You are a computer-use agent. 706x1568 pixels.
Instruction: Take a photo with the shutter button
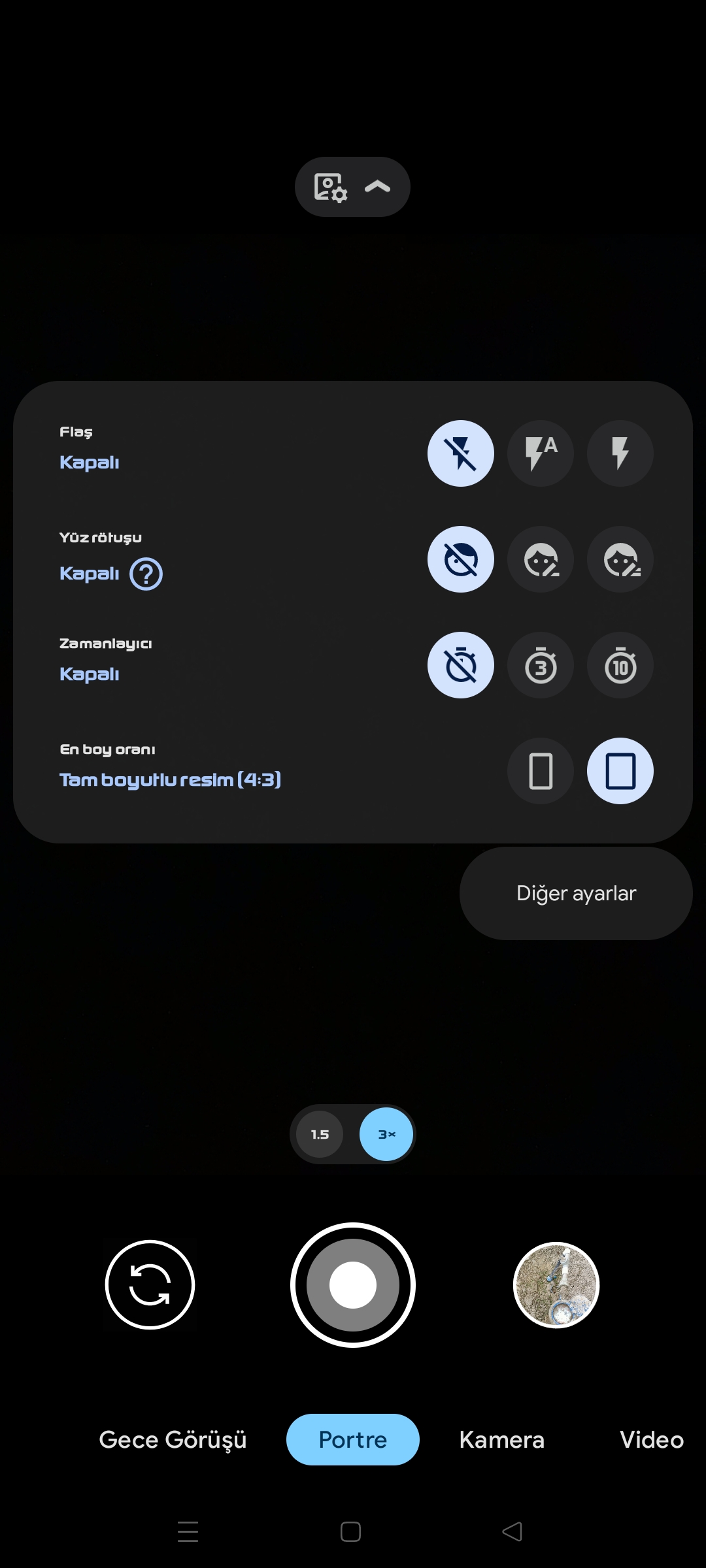tap(353, 1284)
